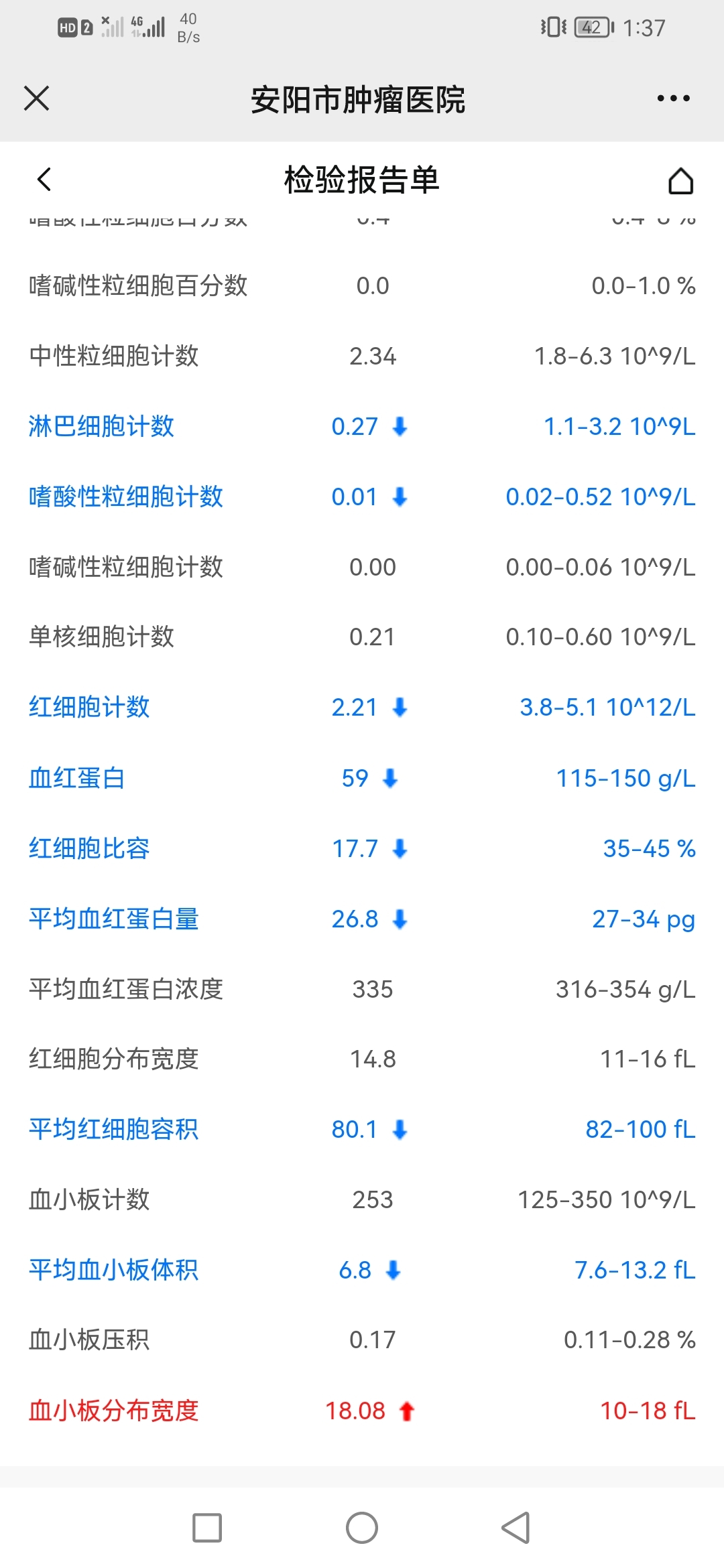Open the three-dot overflow menu

click(673, 99)
